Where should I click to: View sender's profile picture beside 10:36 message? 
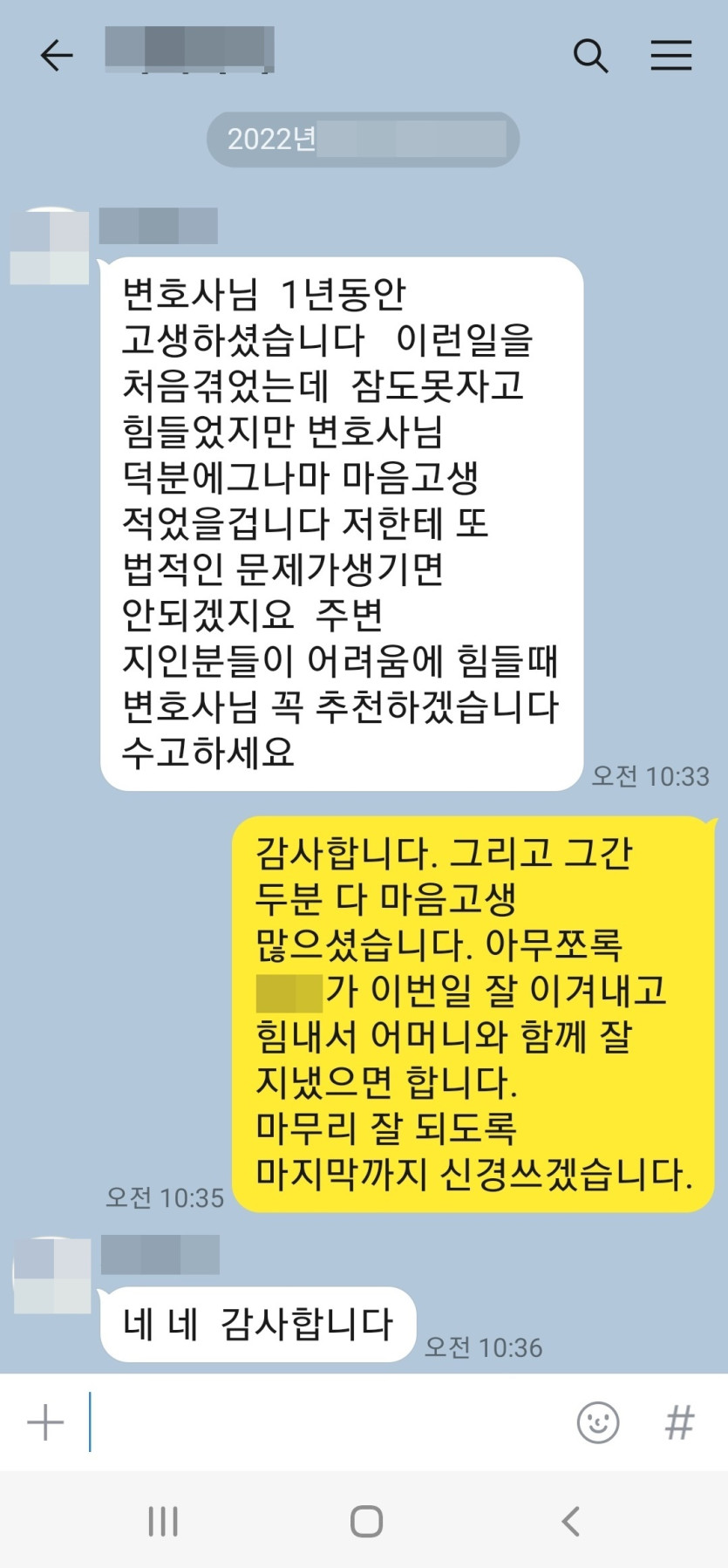coord(52,1275)
